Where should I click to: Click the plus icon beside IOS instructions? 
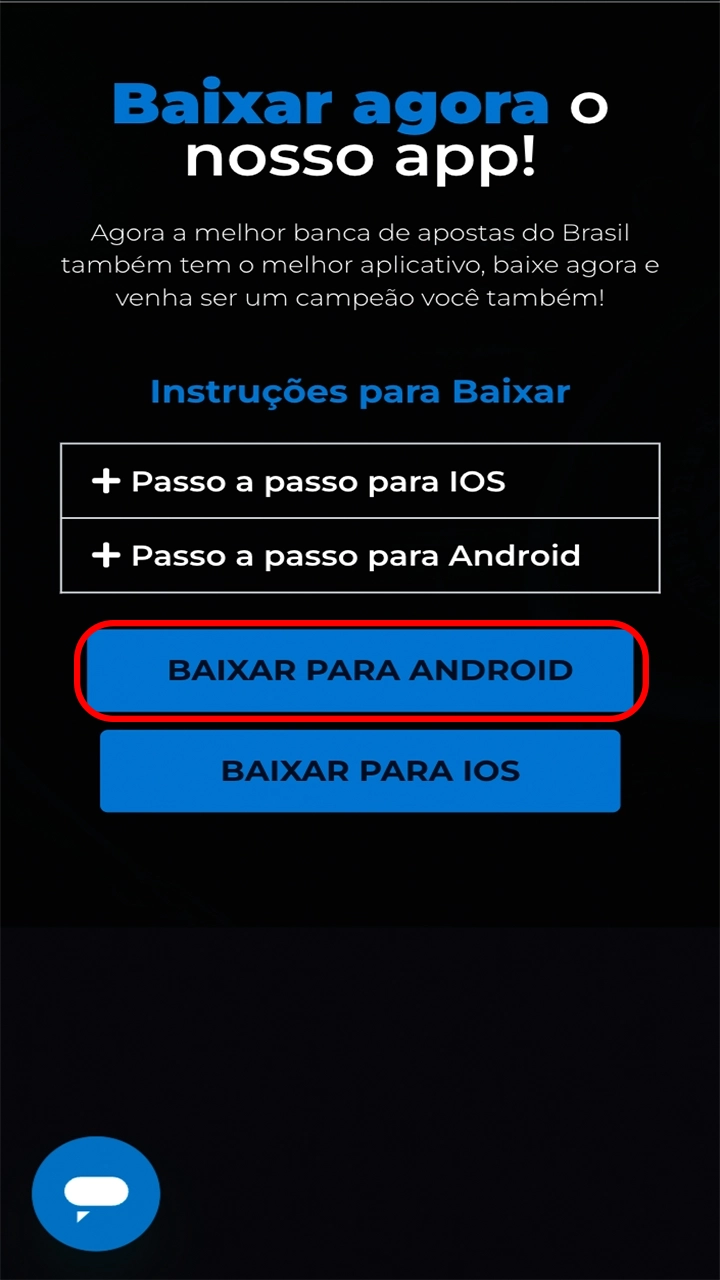tap(106, 481)
